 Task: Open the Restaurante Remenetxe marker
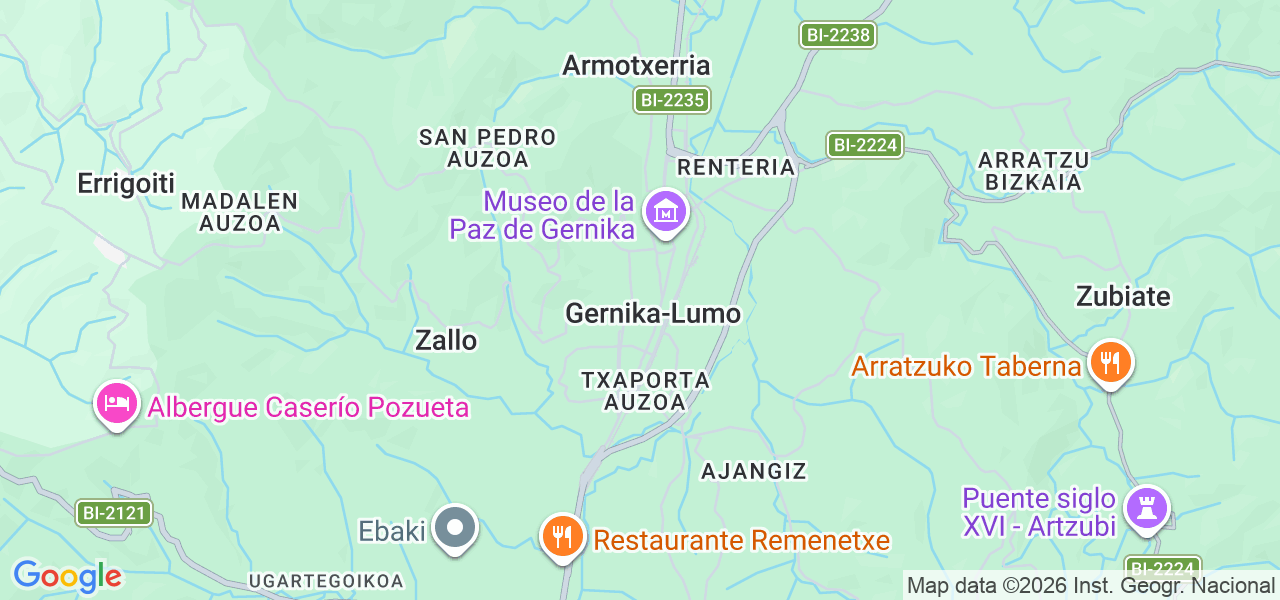coord(563,538)
